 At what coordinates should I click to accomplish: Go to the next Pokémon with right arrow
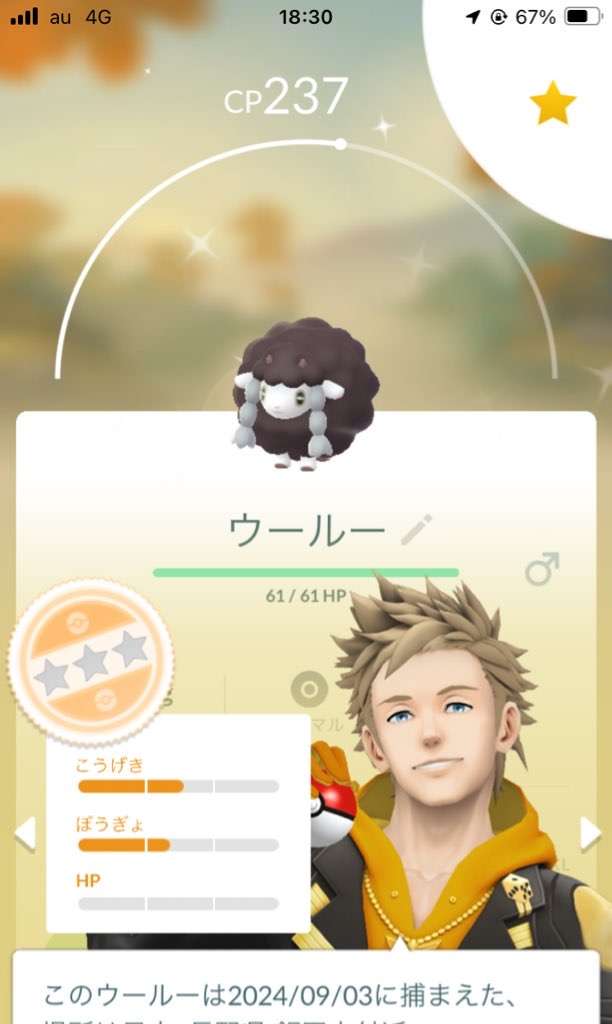coord(590,832)
